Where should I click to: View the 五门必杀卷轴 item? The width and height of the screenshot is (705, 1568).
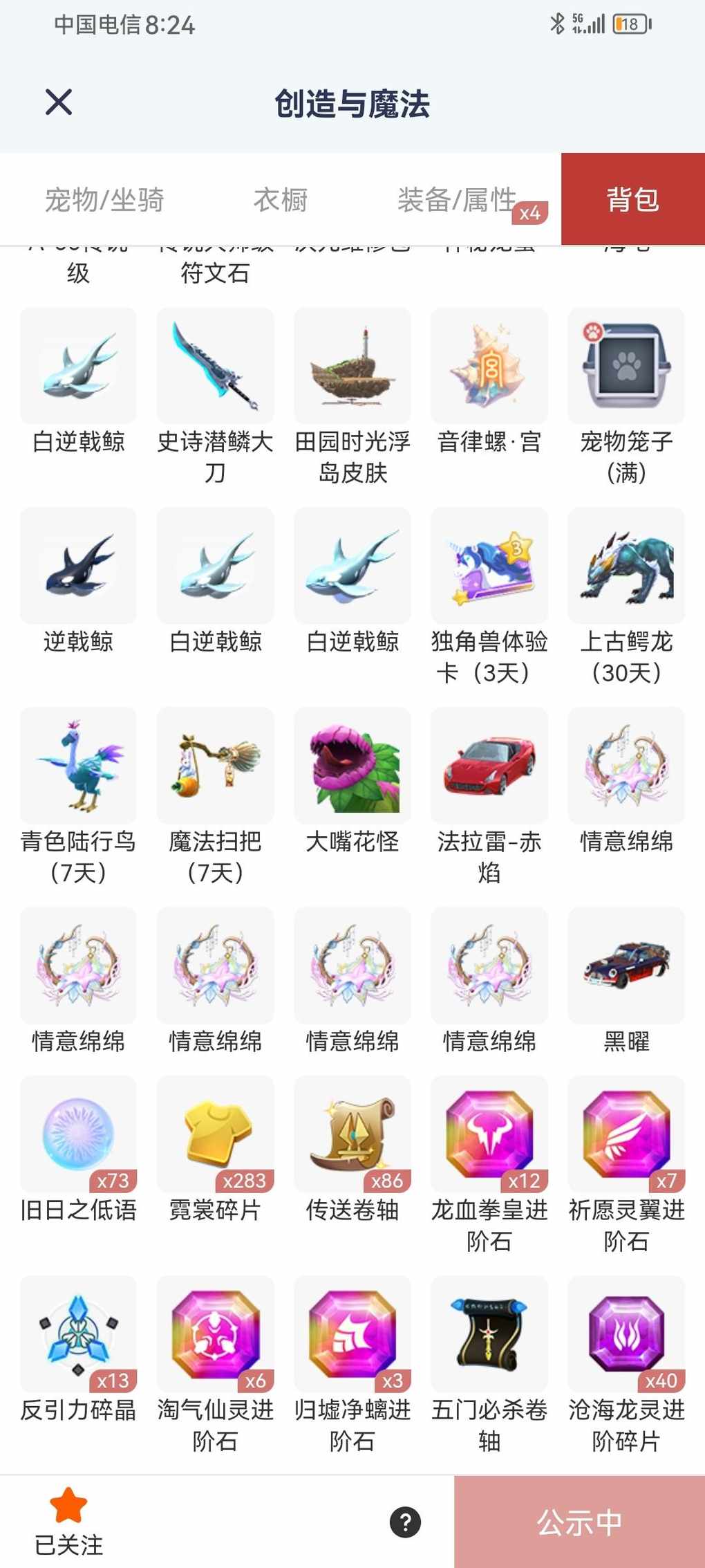click(489, 1334)
